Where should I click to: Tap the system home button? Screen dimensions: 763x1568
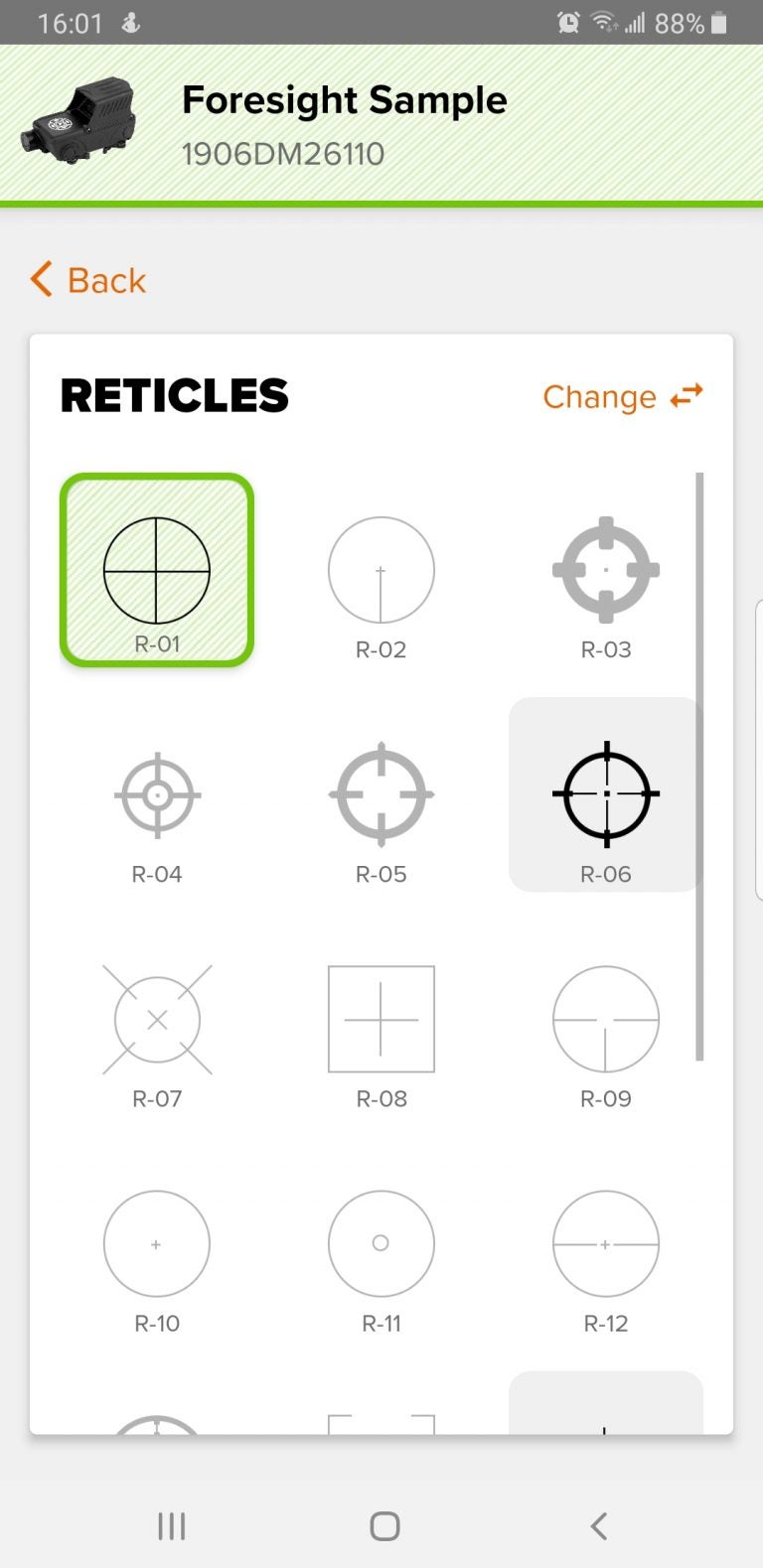pos(384,1526)
